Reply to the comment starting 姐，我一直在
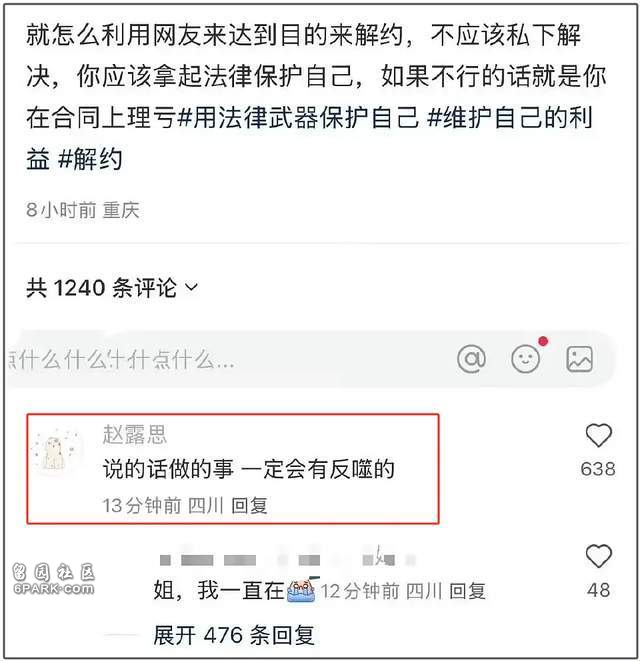The height and width of the screenshot is (661, 640). pos(467,591)
